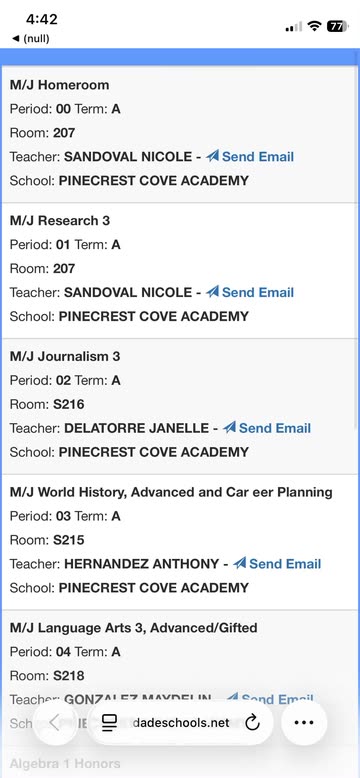The height and width of the screenshot is (778, 360).
Task: Send email to Homeroom teacher Sandoval Nicole
Action: pos(250,157)
